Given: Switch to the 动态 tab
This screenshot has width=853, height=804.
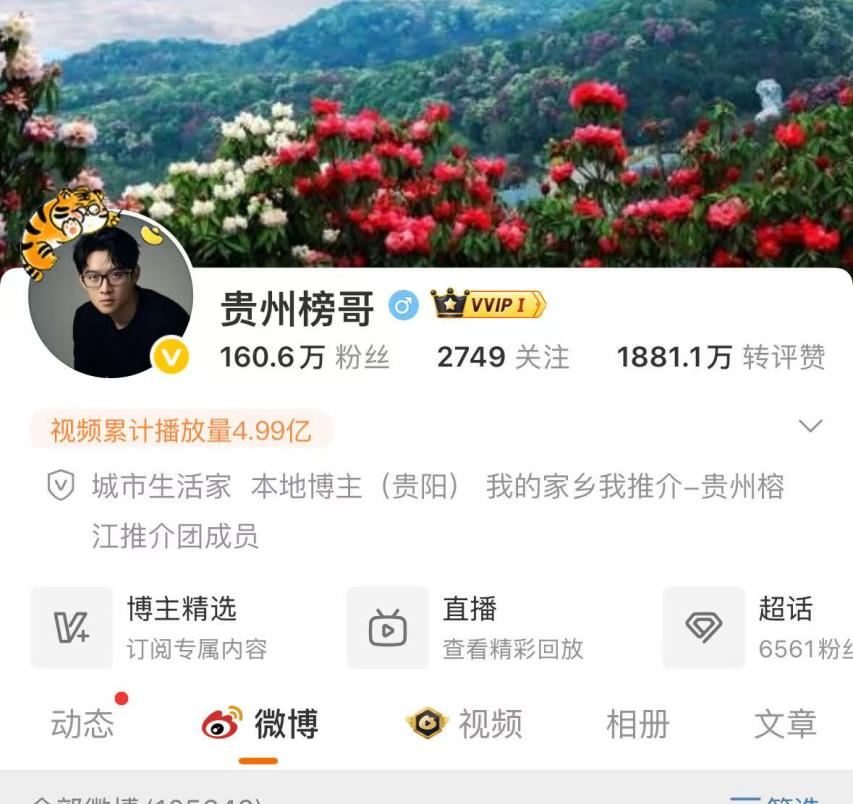Looking at the screenshot, I should 82,724.
